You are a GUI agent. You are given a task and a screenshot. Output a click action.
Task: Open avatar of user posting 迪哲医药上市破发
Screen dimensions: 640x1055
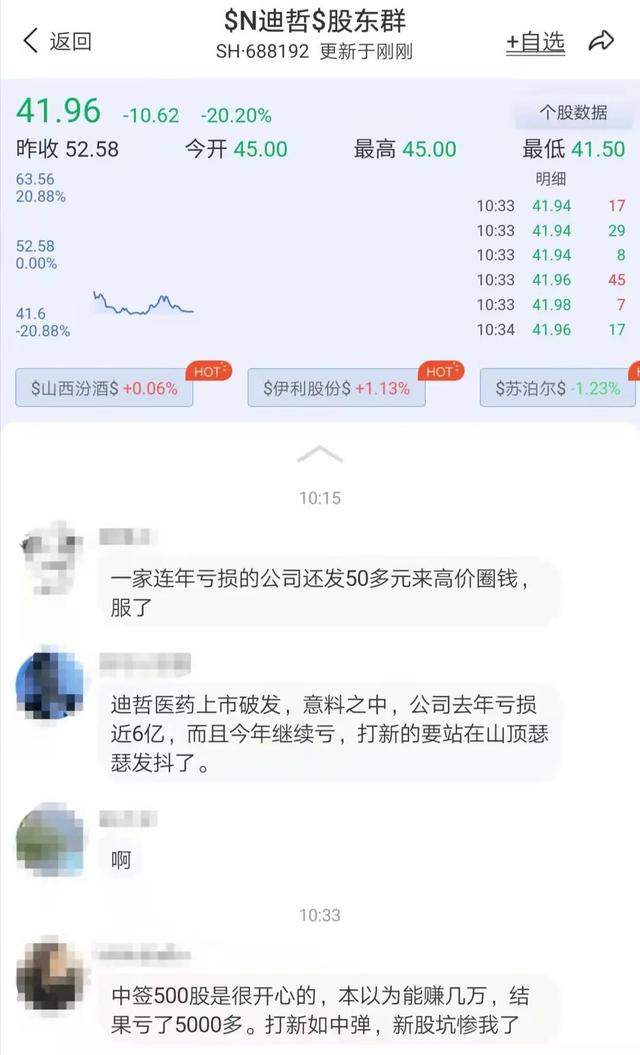click(x=50, y=686)
